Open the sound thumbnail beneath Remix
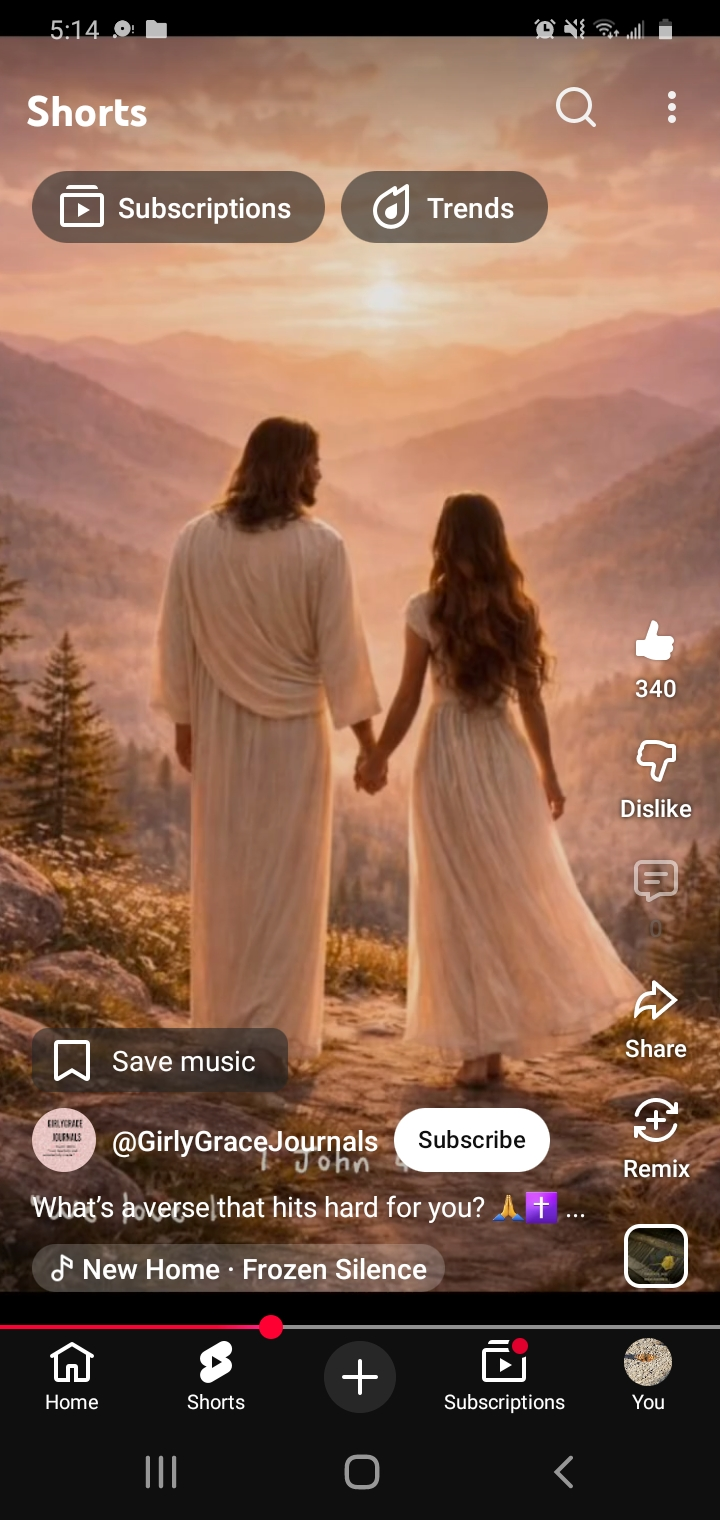 655,1256
